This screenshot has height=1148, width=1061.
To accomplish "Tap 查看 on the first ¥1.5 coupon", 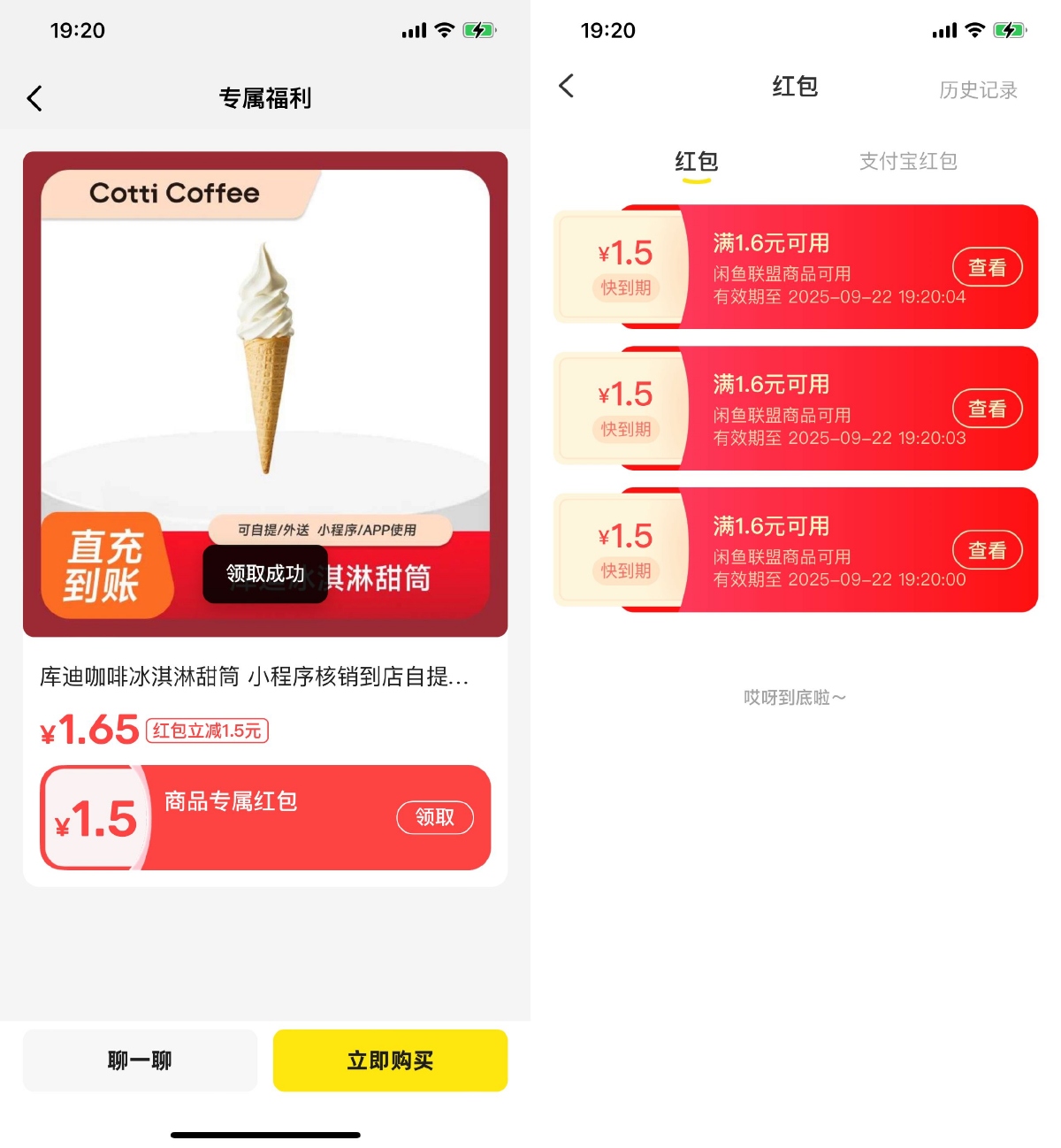I will [988, 266].
